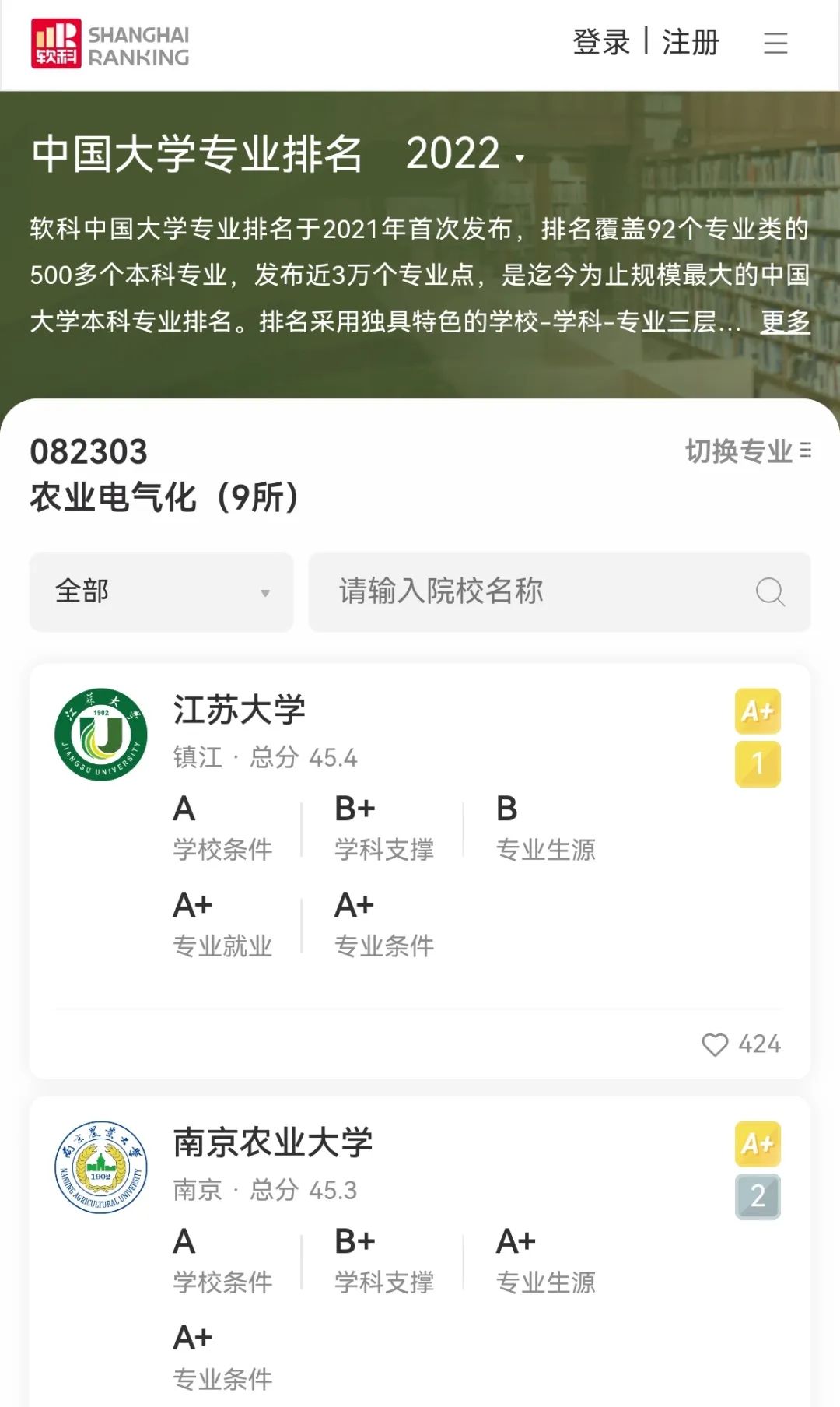The width and height of the screenshot is (840, 1407).
Task: Open the hamburger menu
Action: coord(775,43)
